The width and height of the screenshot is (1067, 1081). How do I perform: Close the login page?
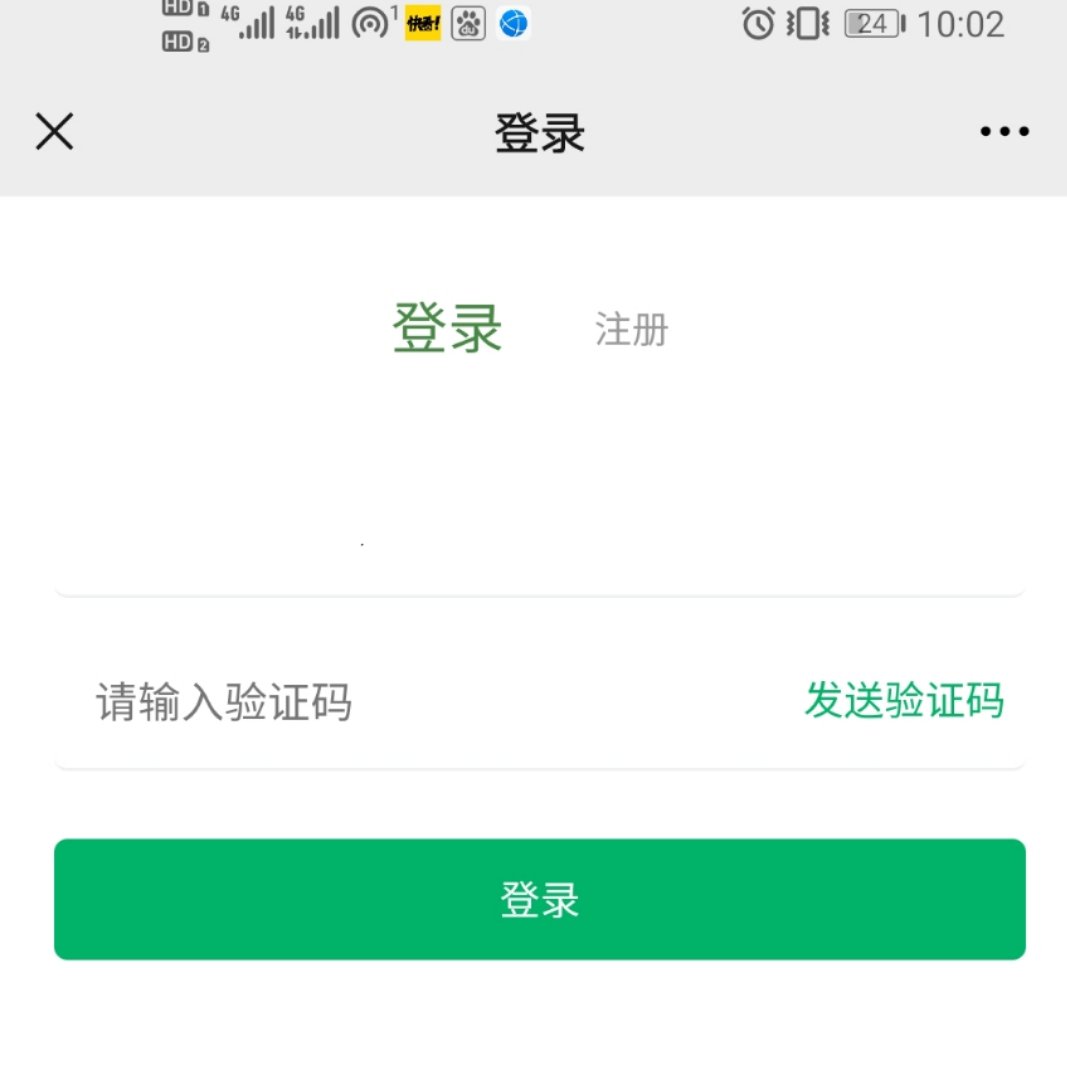[x=55, y=131]
